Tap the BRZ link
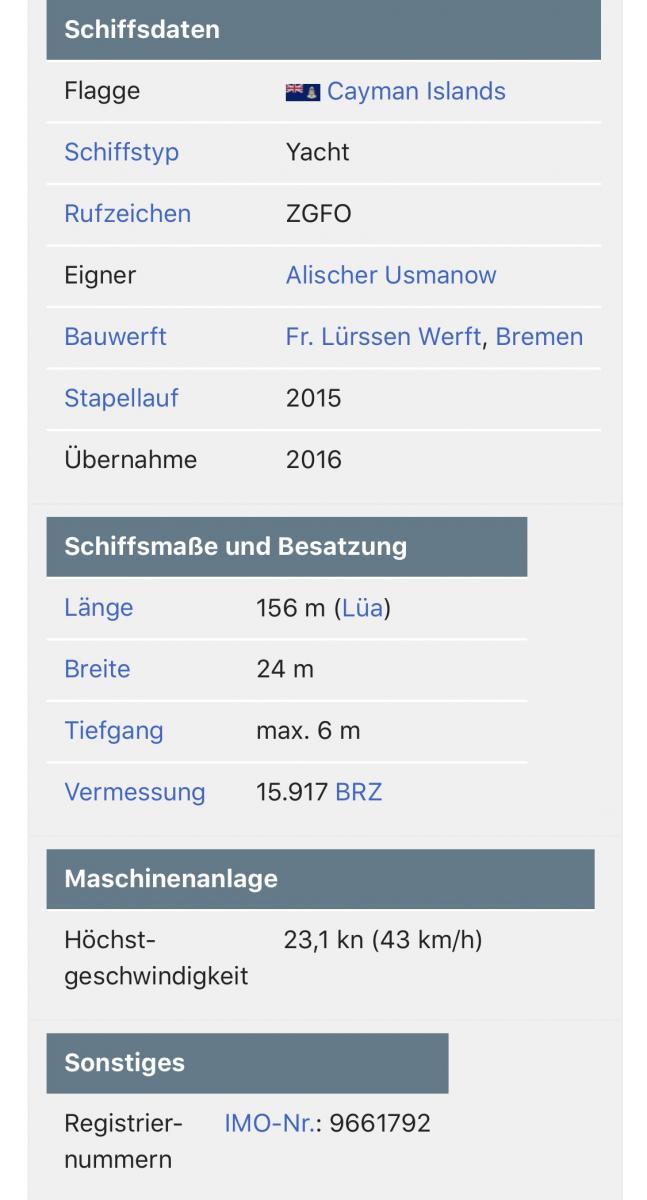 pyautogui.click(x=358, y=792)
